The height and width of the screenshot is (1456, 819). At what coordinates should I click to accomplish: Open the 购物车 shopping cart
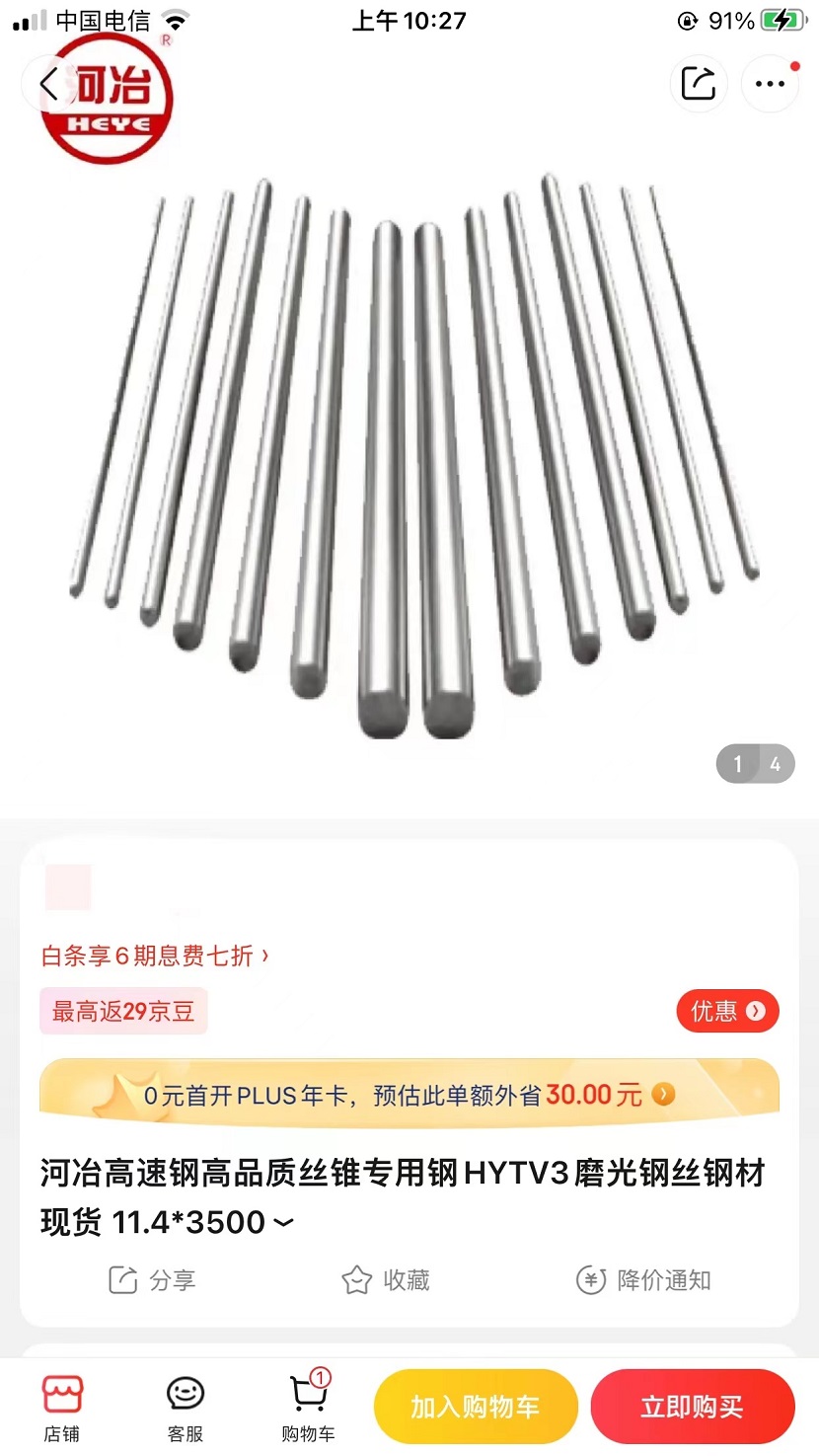click(308, 1408)
